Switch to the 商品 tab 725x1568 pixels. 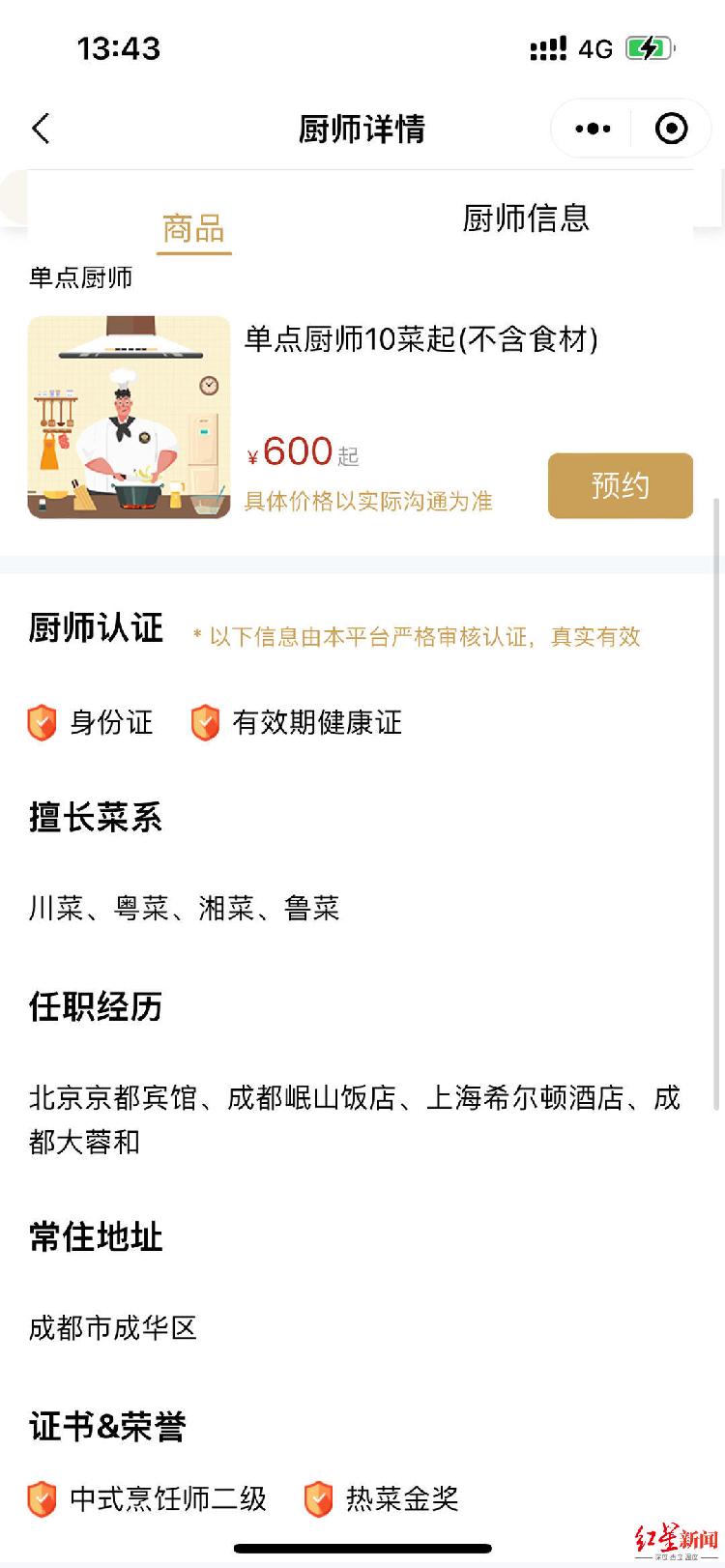[193, 229]
